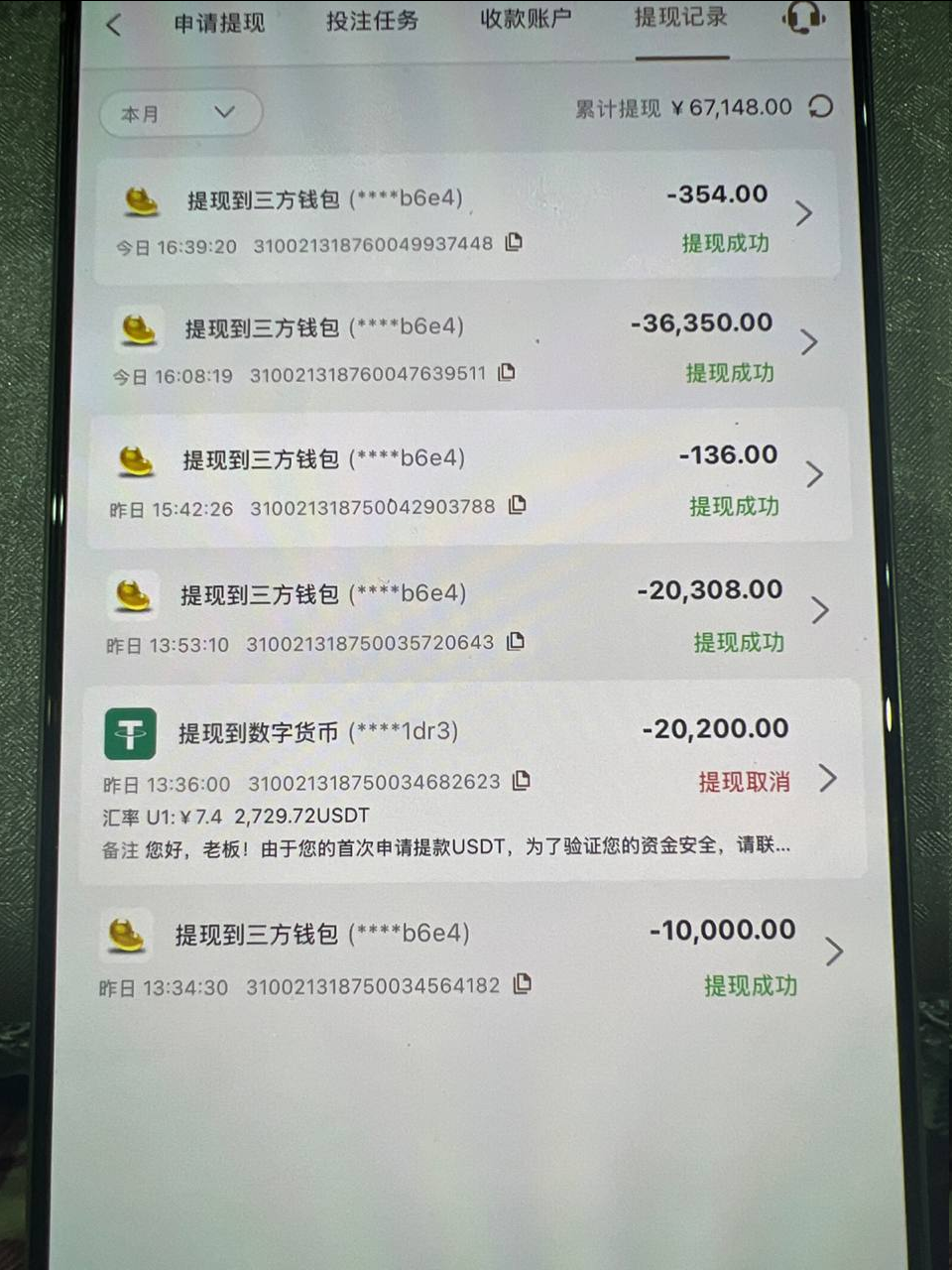This screenshot has width=952, height=1270.
Task: Open the 收款账户 tab
Action: 526,19
